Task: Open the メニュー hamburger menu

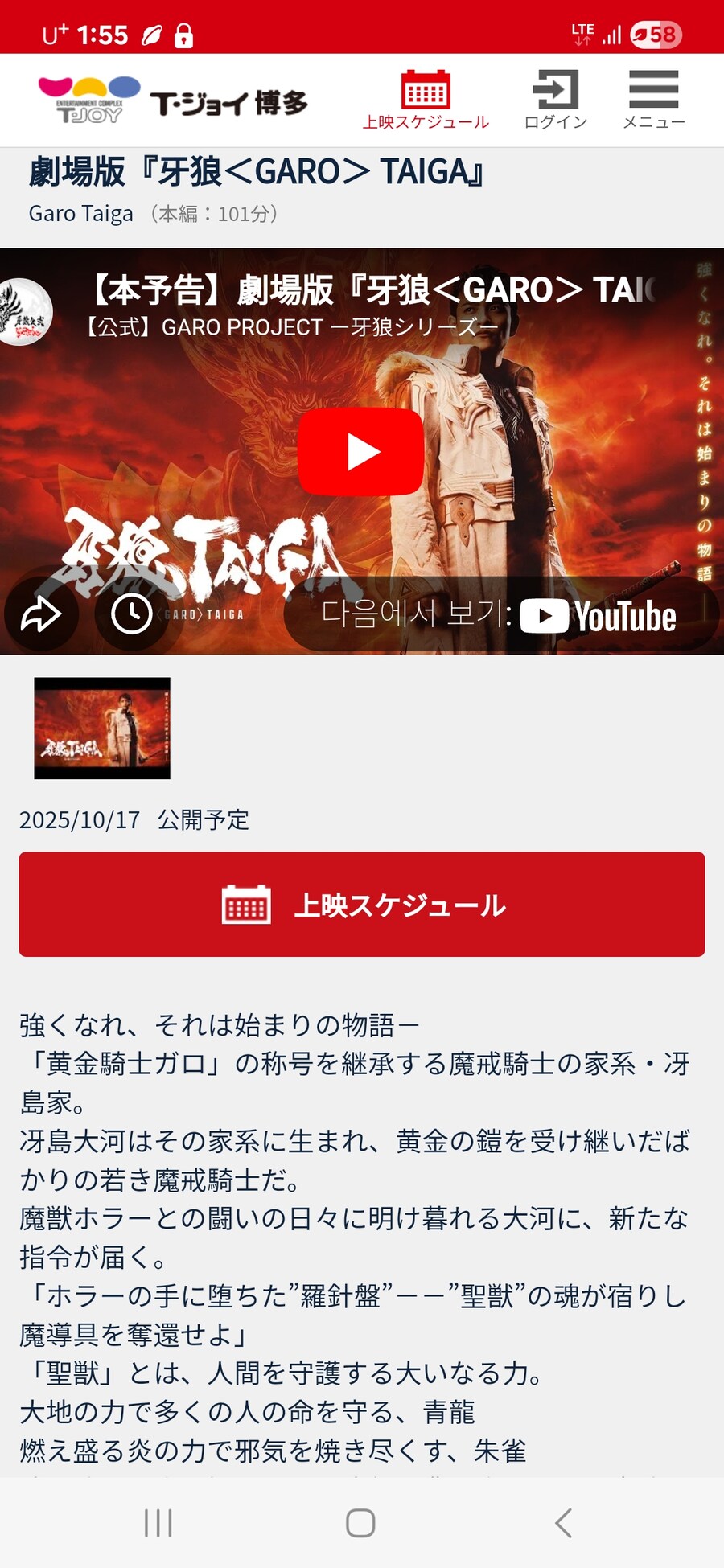Action: tap(653, 100)
